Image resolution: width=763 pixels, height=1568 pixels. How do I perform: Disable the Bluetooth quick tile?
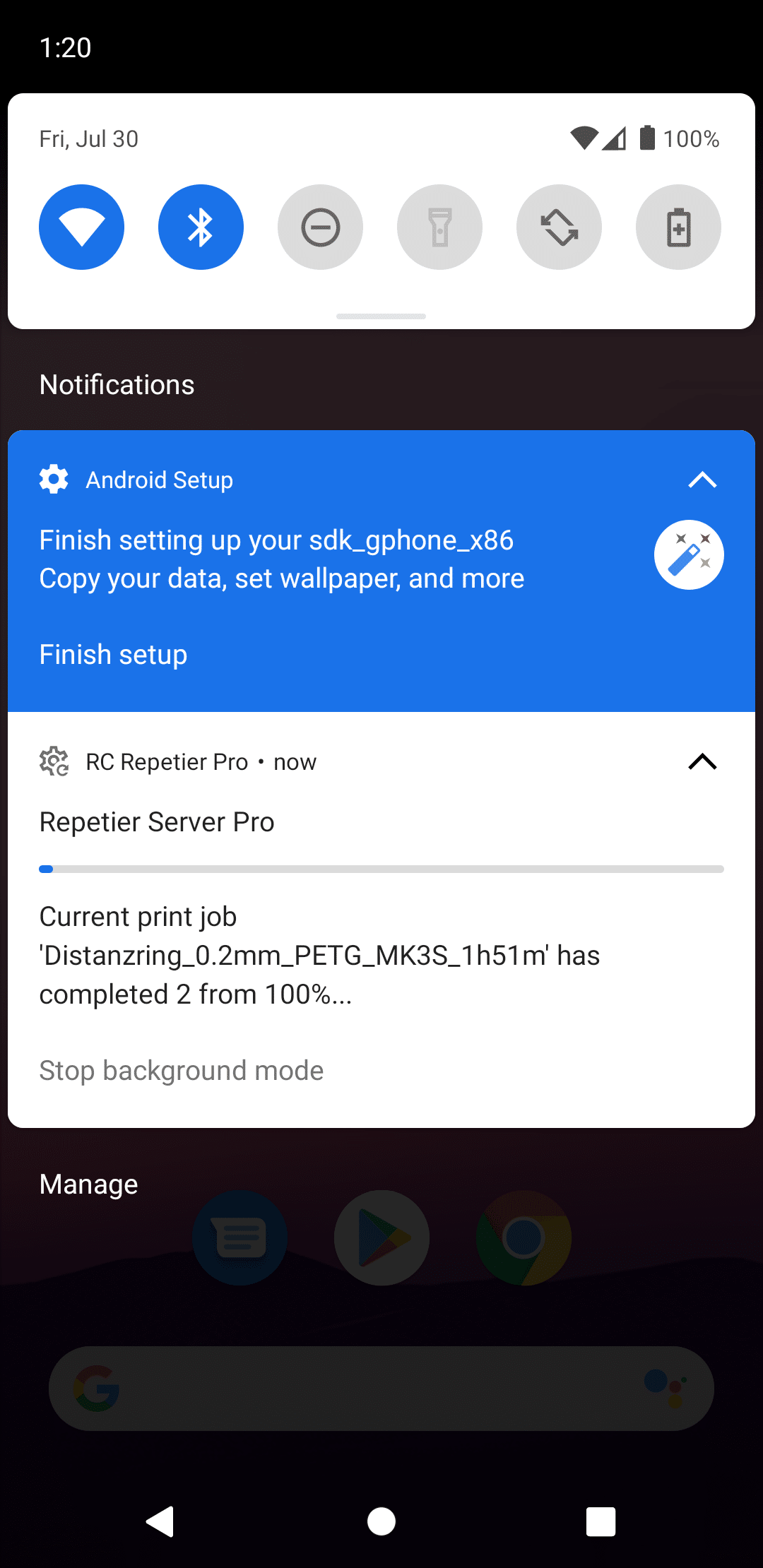[201, 227]
